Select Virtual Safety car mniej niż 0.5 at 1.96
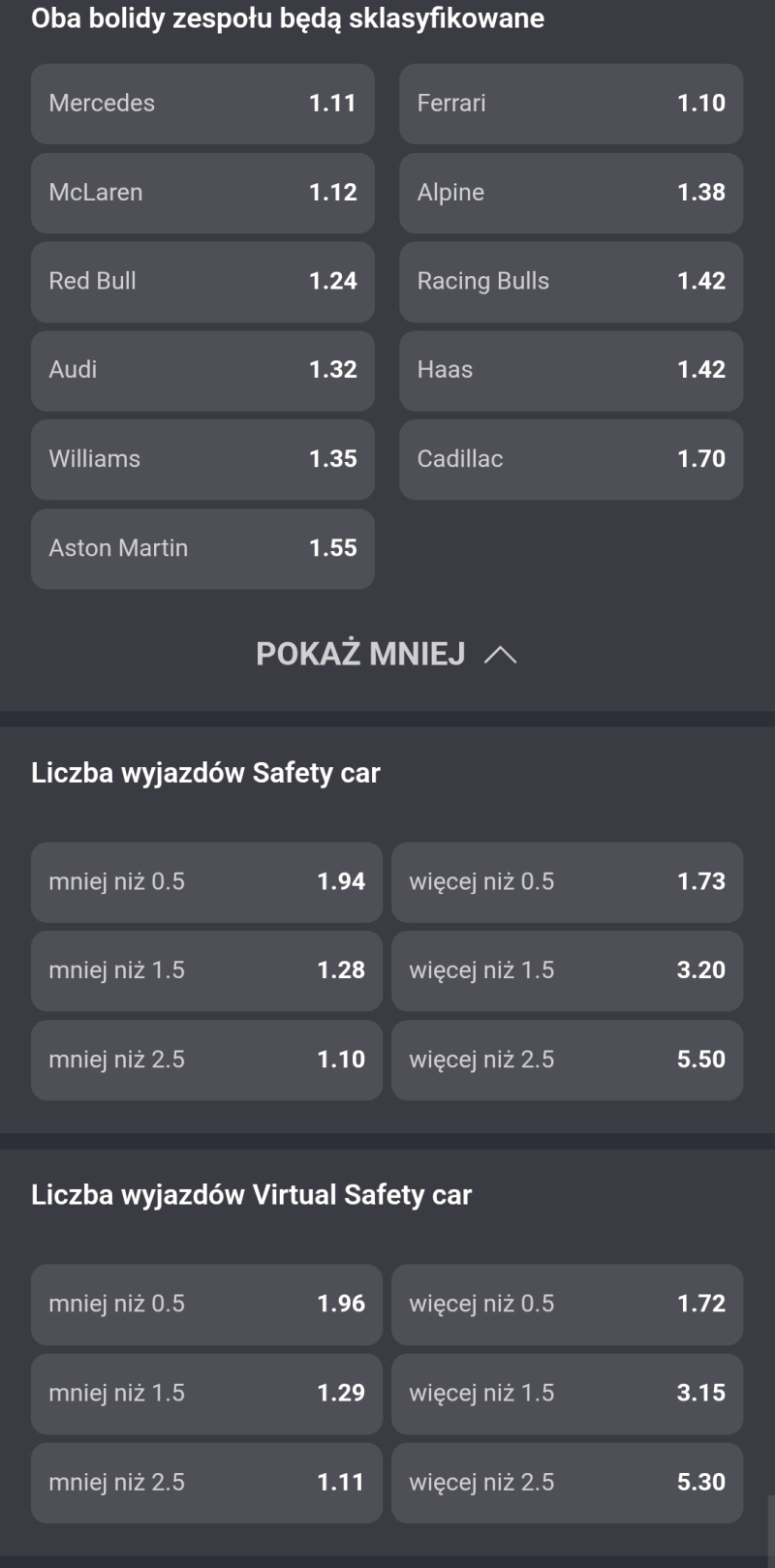Viewport: 775px width, 1568px height. 206,1305
